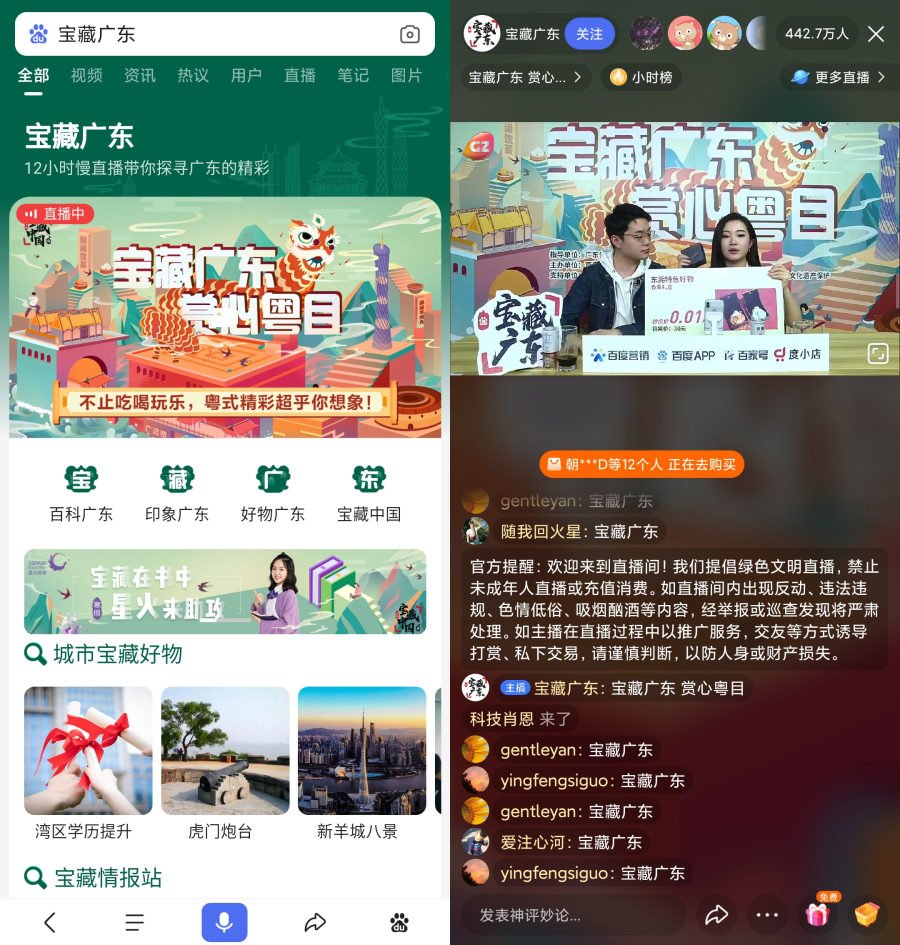Close the live stream

tap(876, 34)
